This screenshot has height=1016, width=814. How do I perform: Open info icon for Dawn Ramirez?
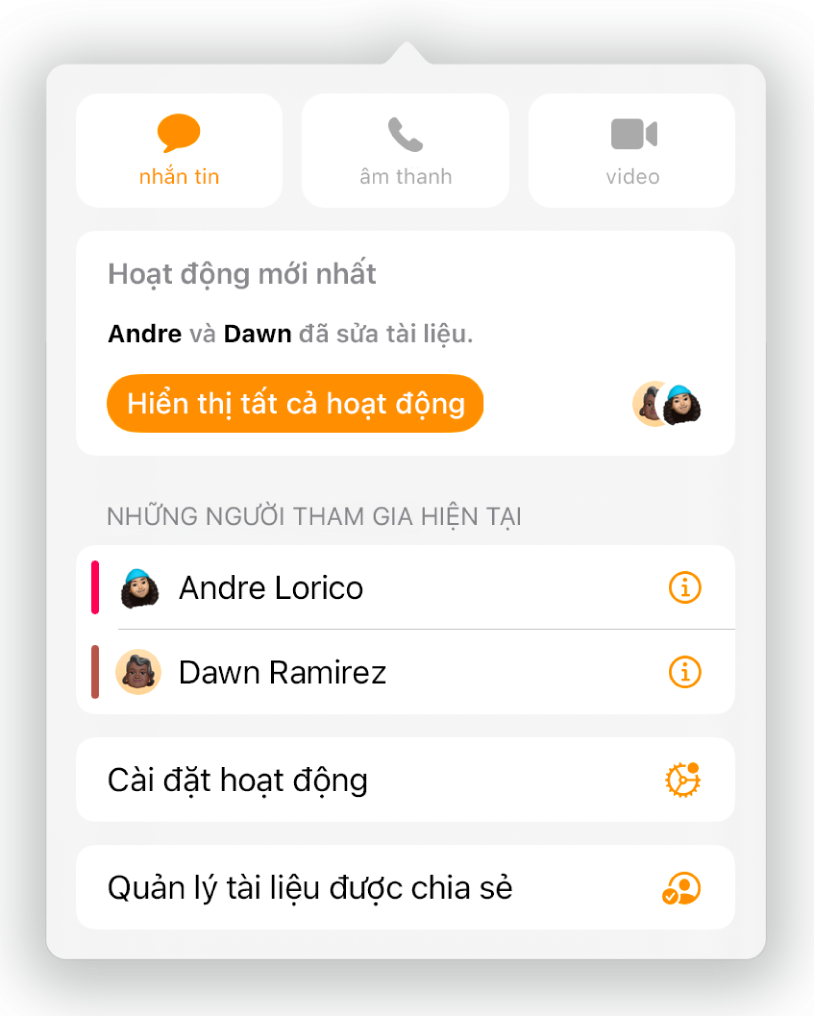685,672
